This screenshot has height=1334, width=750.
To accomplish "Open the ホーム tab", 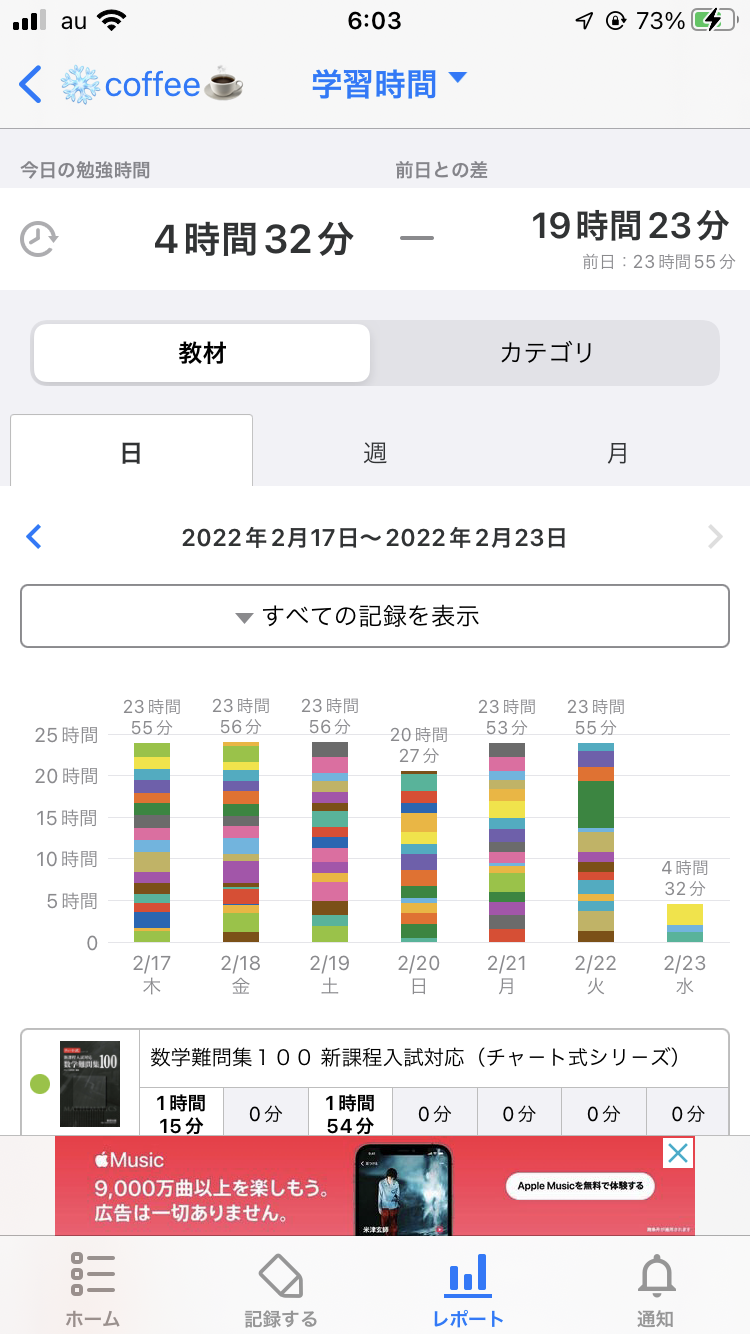I will tap(93, 1289).
